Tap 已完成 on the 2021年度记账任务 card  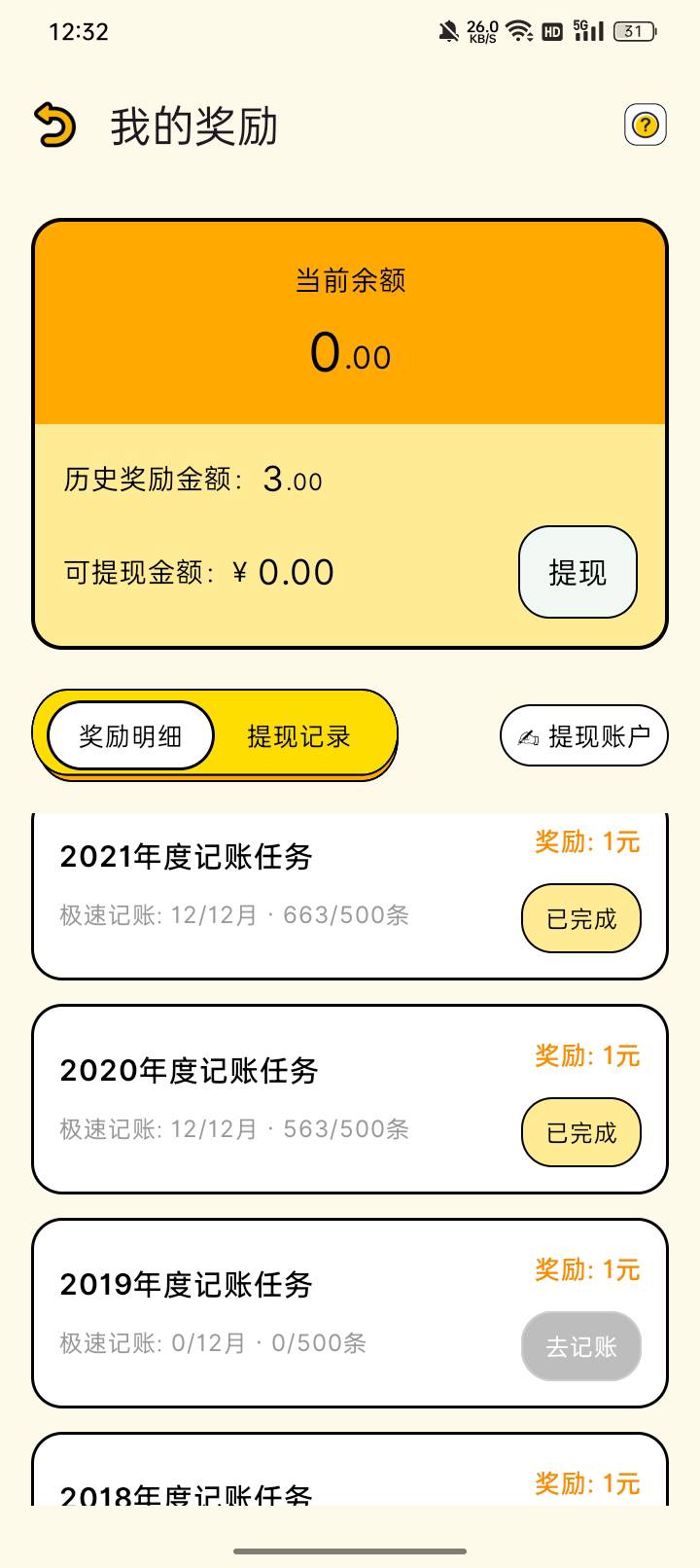tap(581, 918)
